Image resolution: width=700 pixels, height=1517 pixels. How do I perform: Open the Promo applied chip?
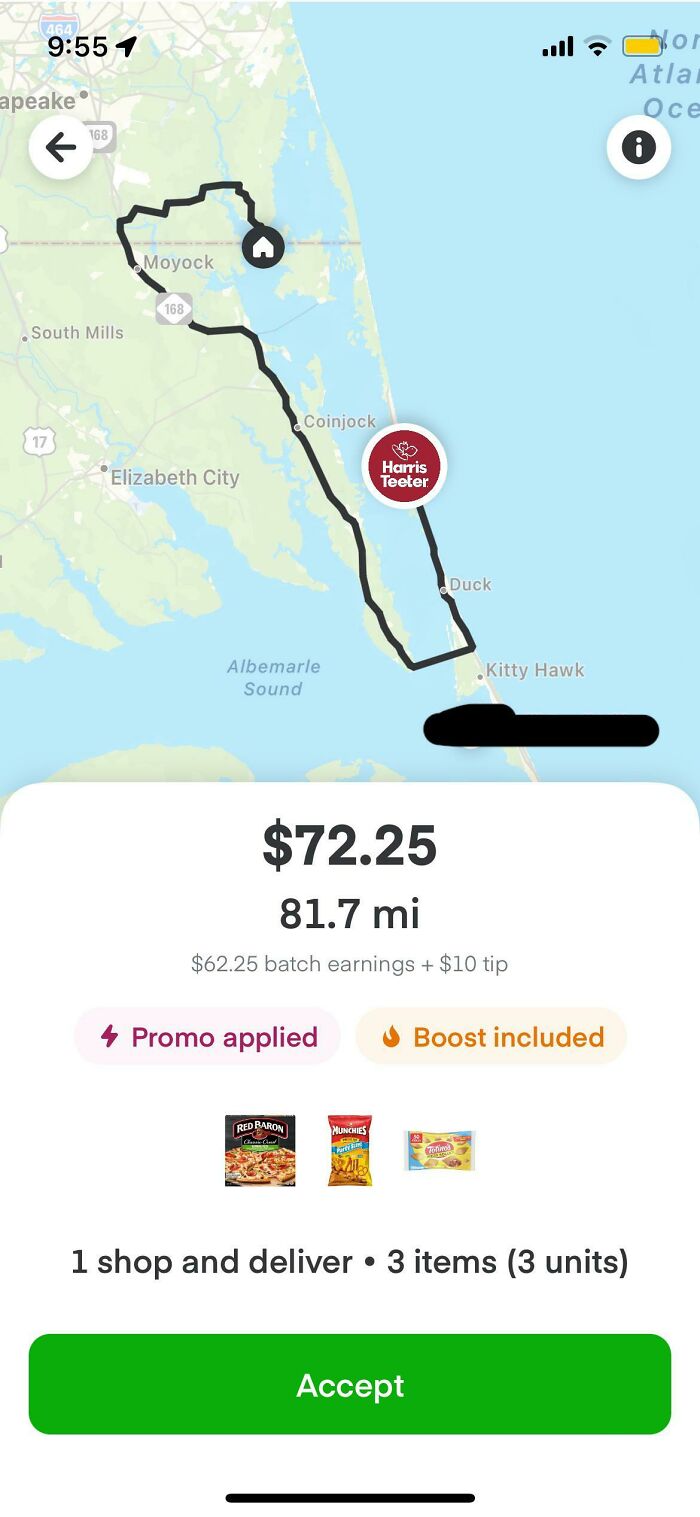[x=208, y=1036]
